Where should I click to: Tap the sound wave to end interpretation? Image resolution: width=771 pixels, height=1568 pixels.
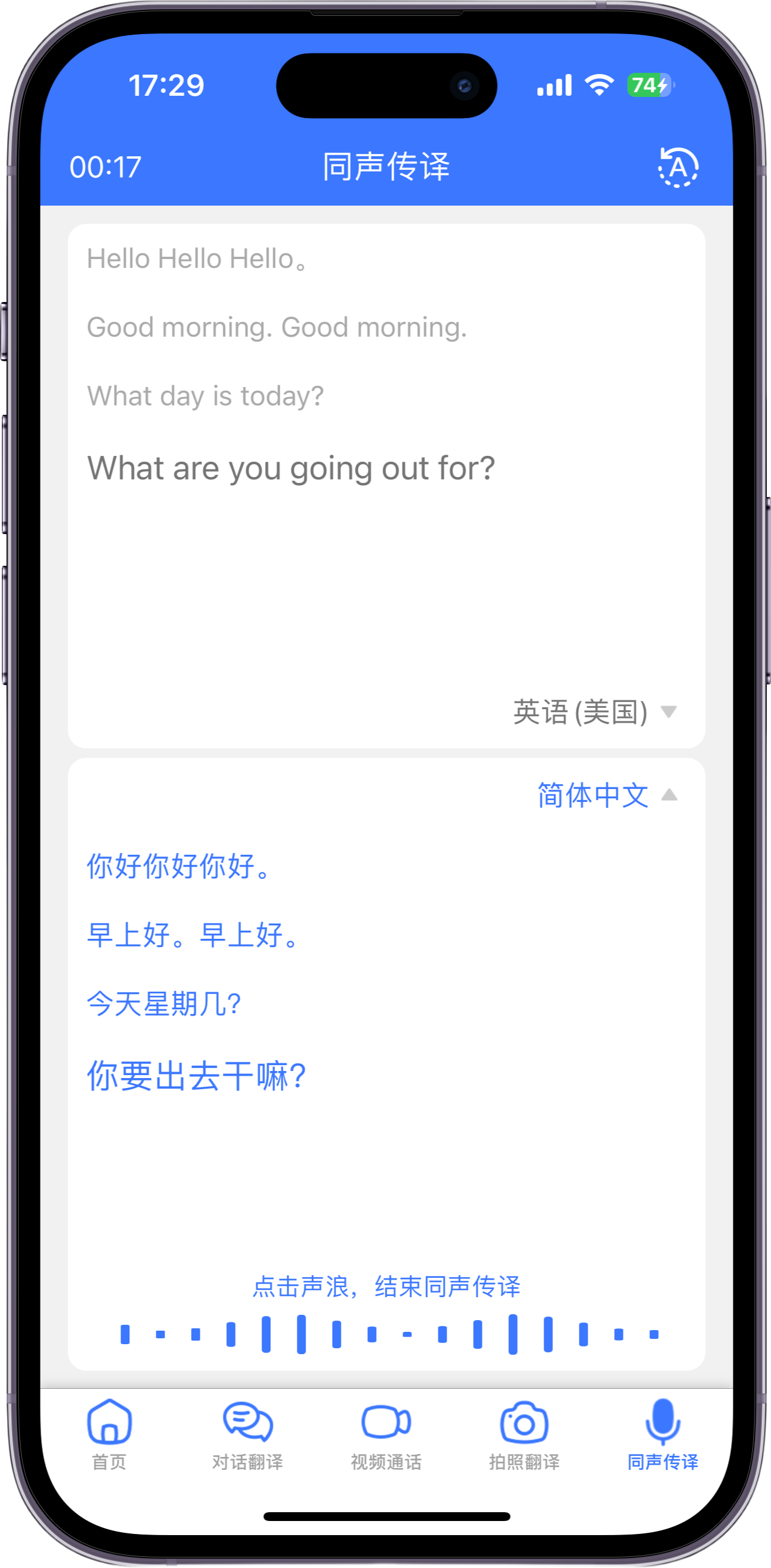click(389, 1334)
